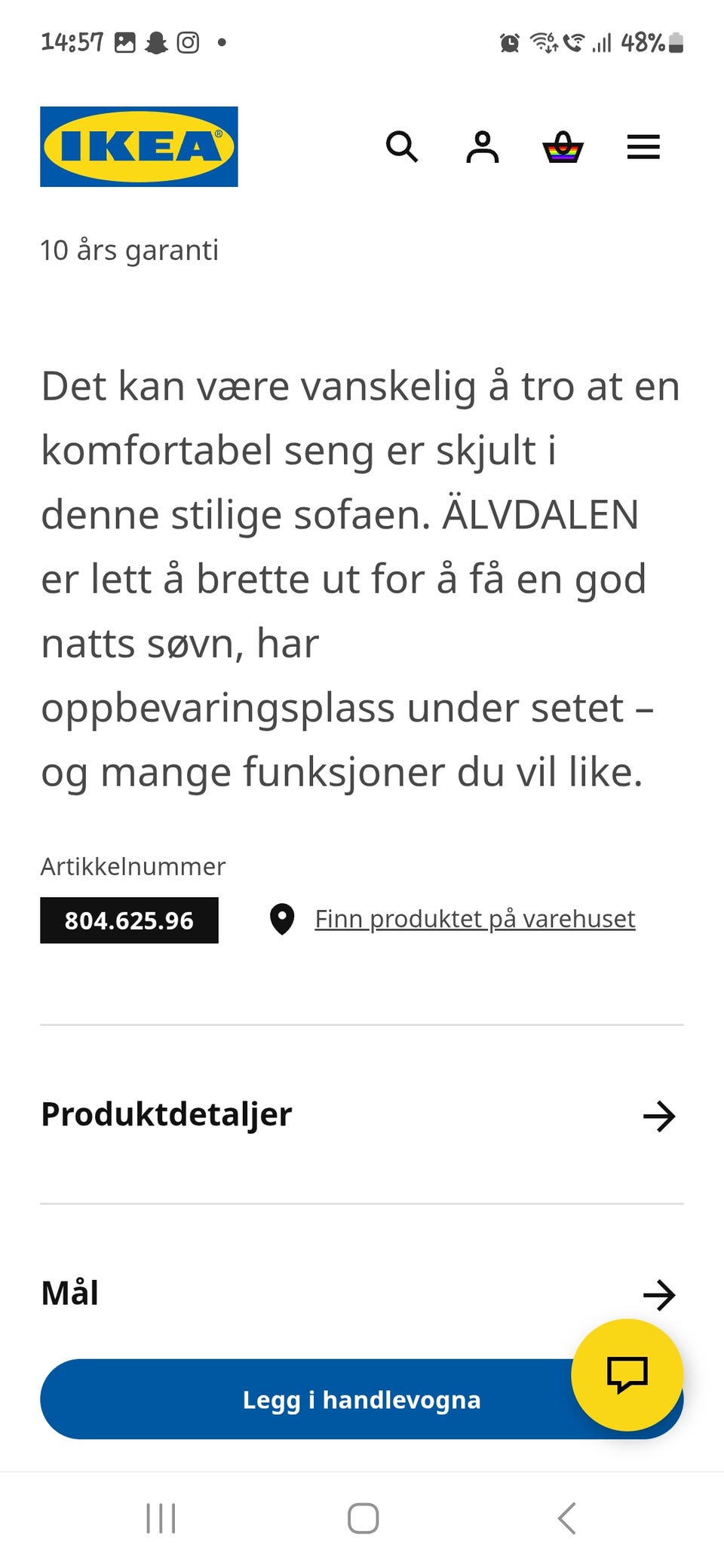Tap the location pin next to varehuset link

coord(281,920)
